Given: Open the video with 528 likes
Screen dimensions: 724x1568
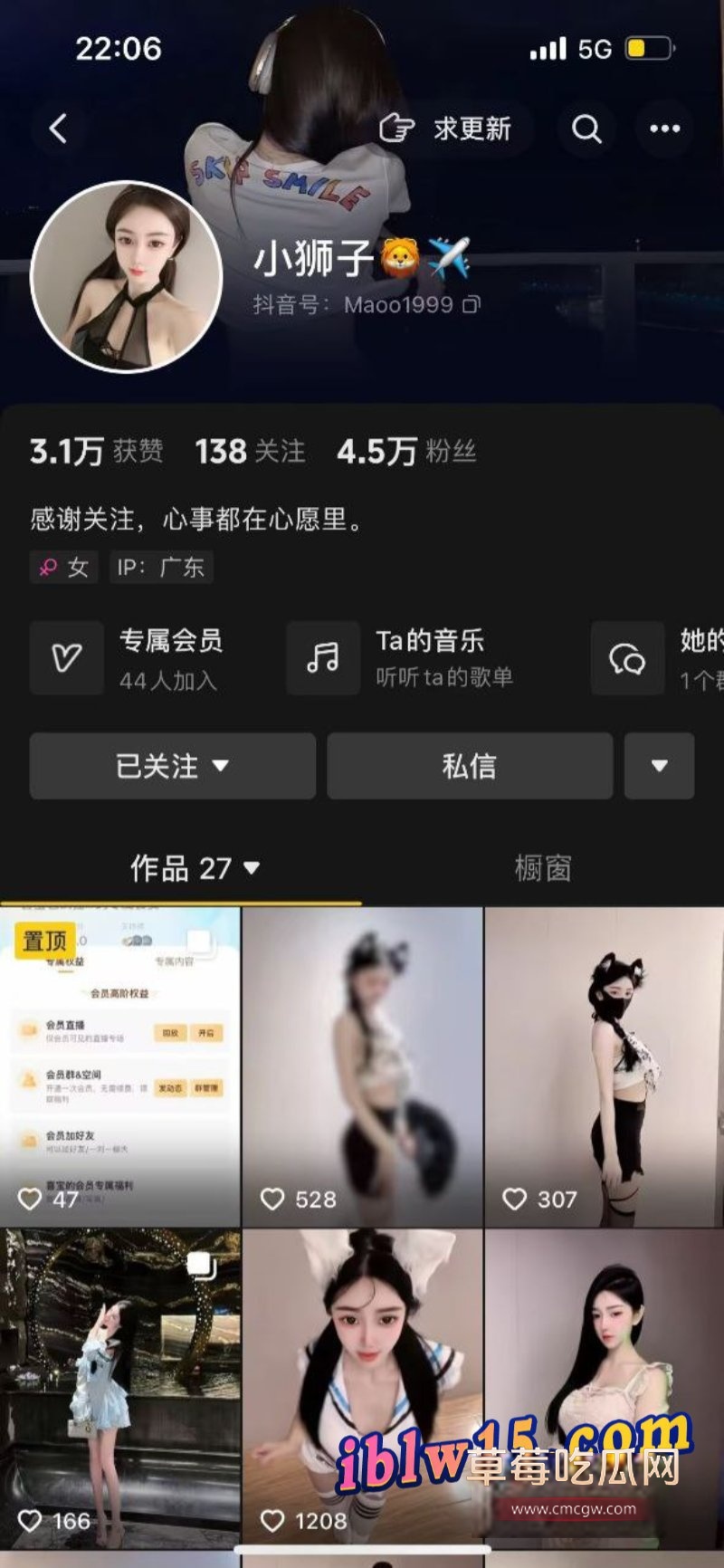Looking at the screenshot, I should tap(362, 1066).
